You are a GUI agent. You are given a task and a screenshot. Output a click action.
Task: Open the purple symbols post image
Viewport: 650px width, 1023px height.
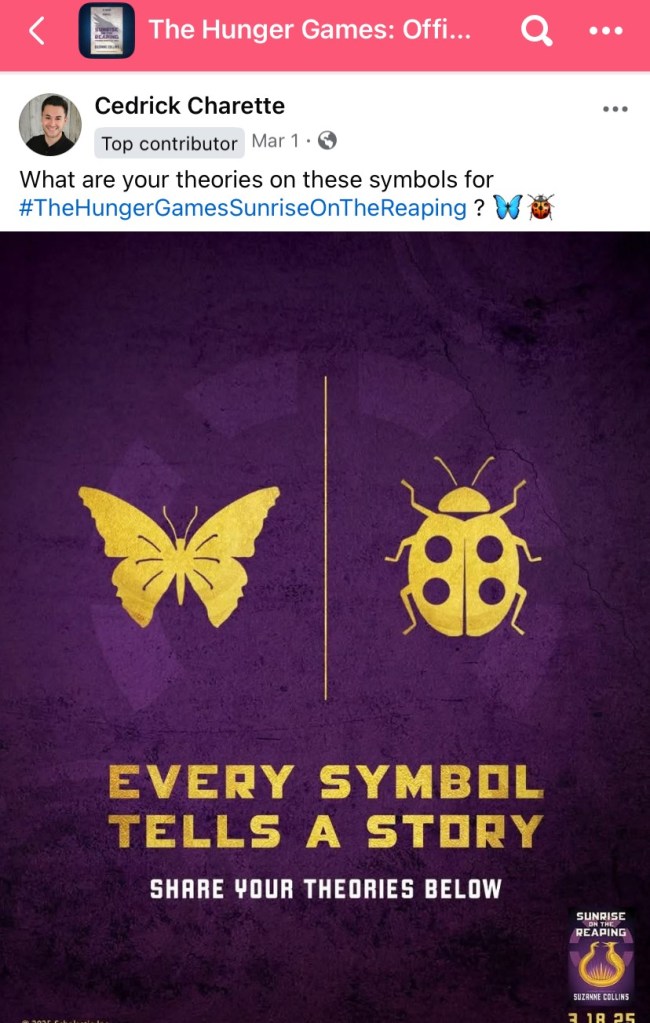[x=325, y=620]
